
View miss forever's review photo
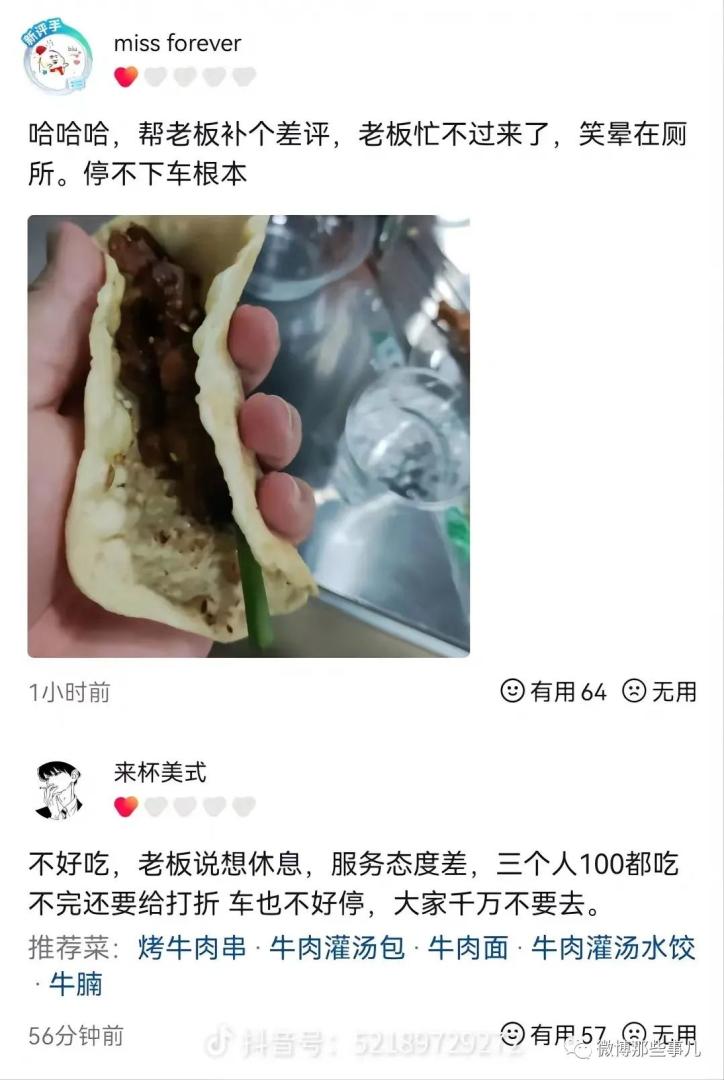coord(248,436)
